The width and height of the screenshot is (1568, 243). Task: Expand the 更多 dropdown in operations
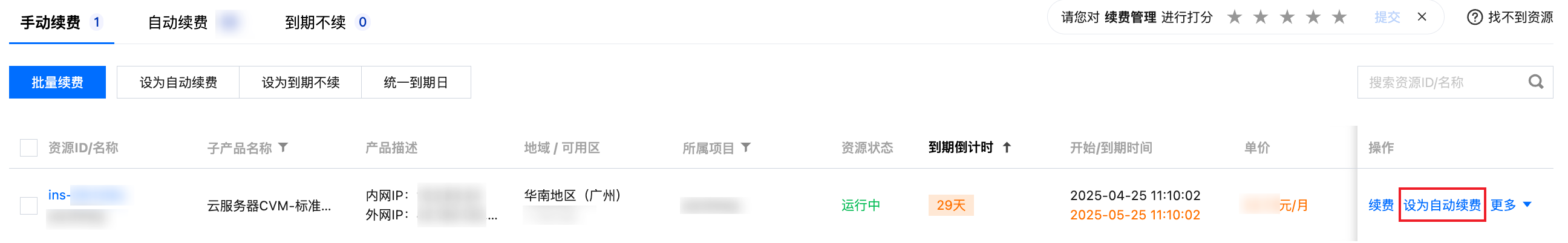pos(1510,206)
